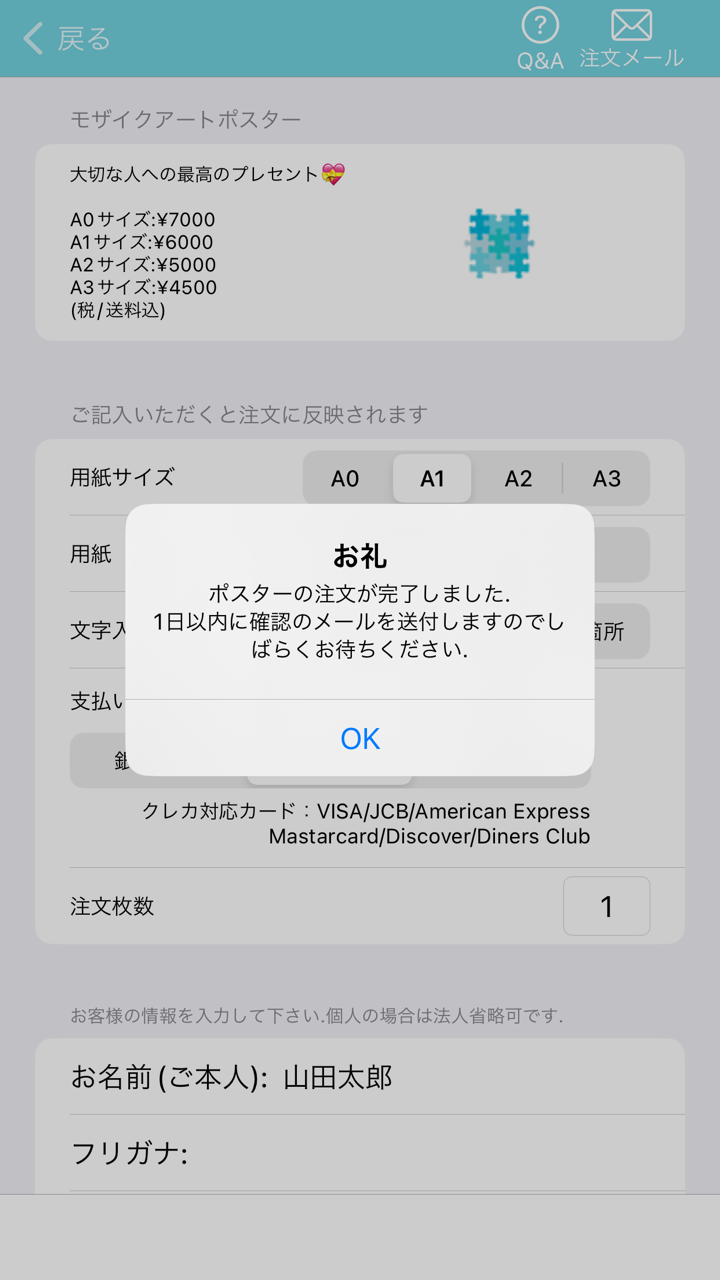
Task: Tap the currently selected A1 size segment
Action: coord(432,479)
